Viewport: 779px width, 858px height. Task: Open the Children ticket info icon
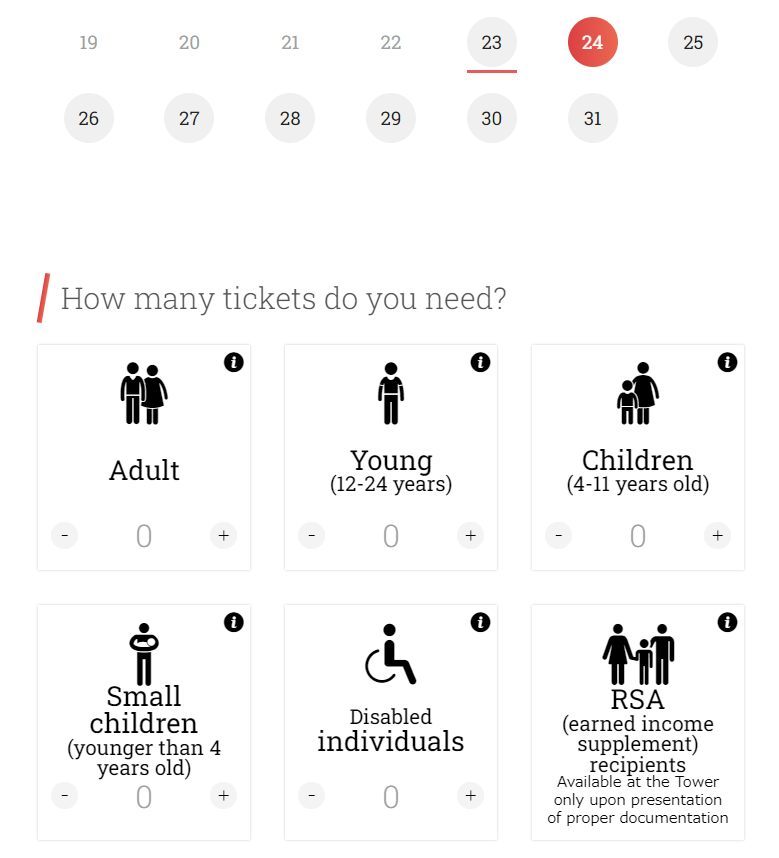tap(727, 362)
